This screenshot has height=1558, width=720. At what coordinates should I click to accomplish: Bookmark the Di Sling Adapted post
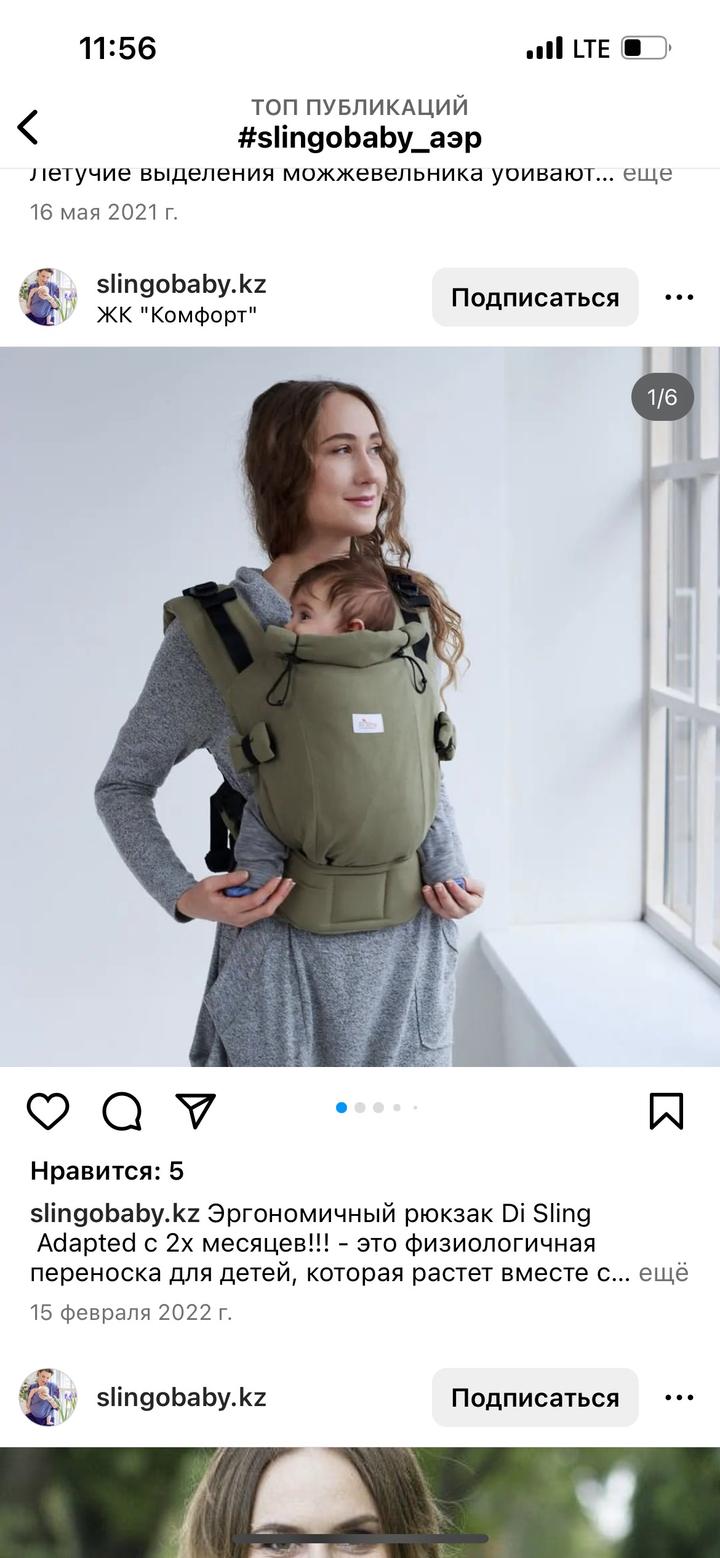pos(666,1111)
